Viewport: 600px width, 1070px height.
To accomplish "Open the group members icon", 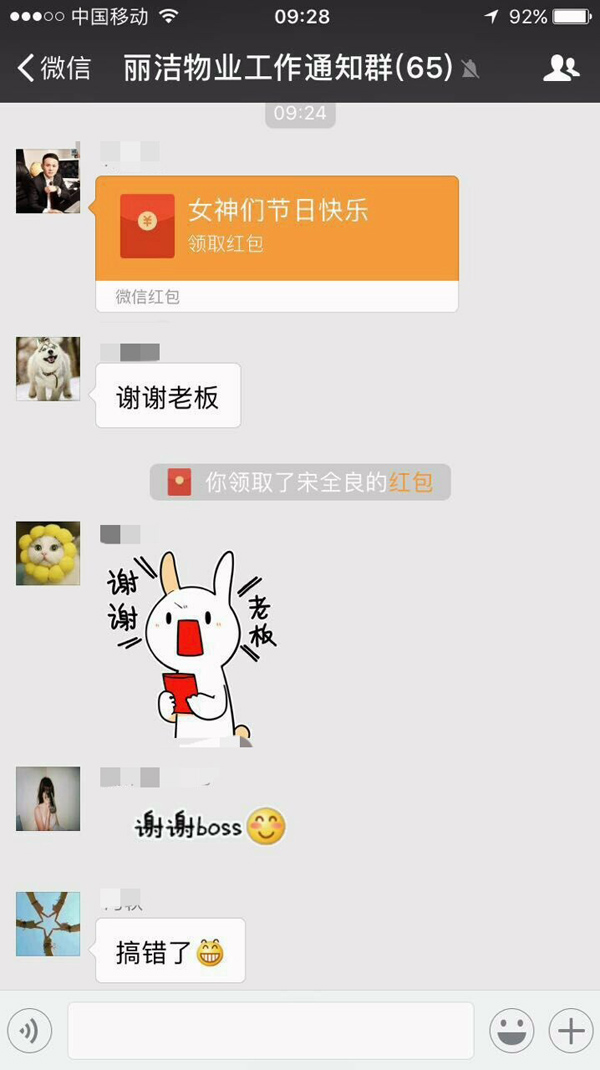I will (561, 68).
